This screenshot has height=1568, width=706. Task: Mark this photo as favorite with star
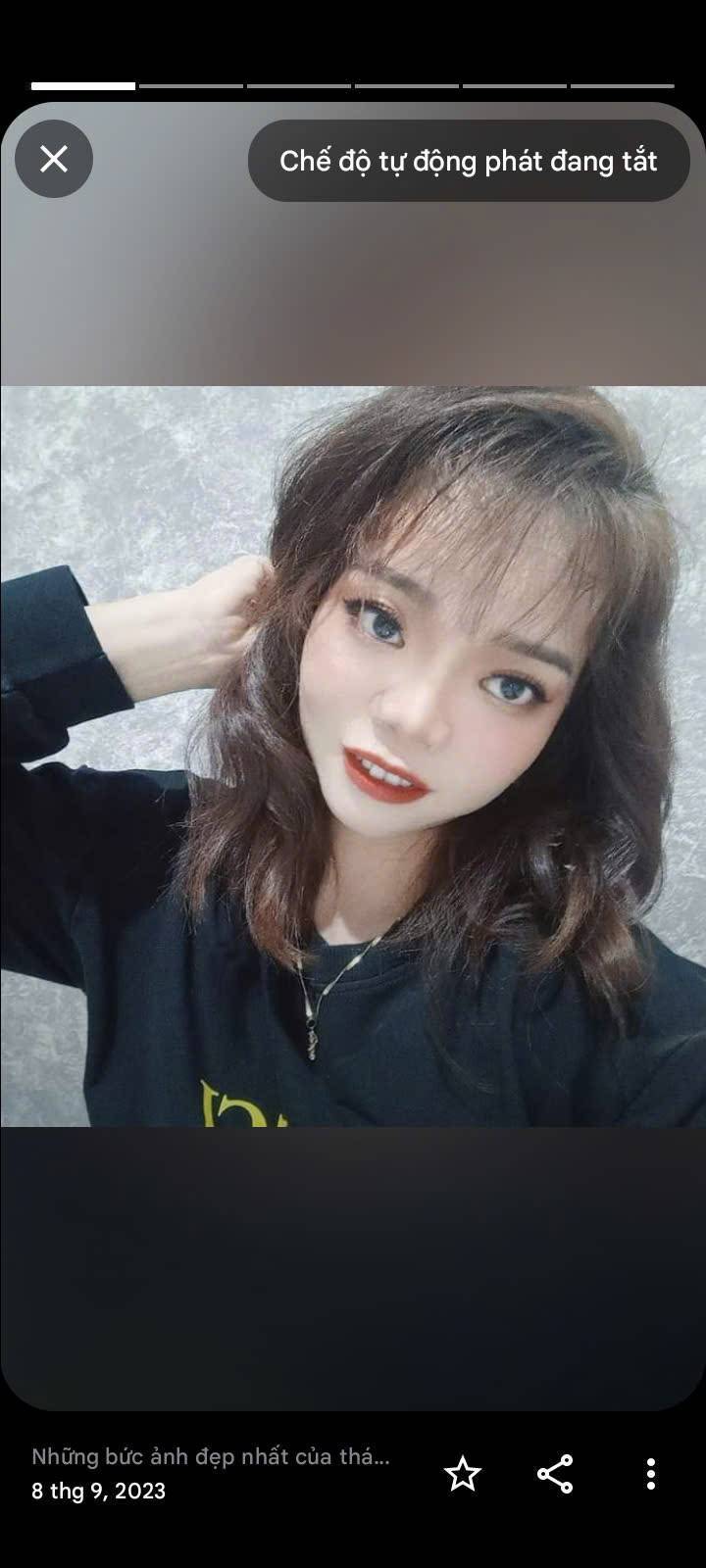[x=463, y=1474]
